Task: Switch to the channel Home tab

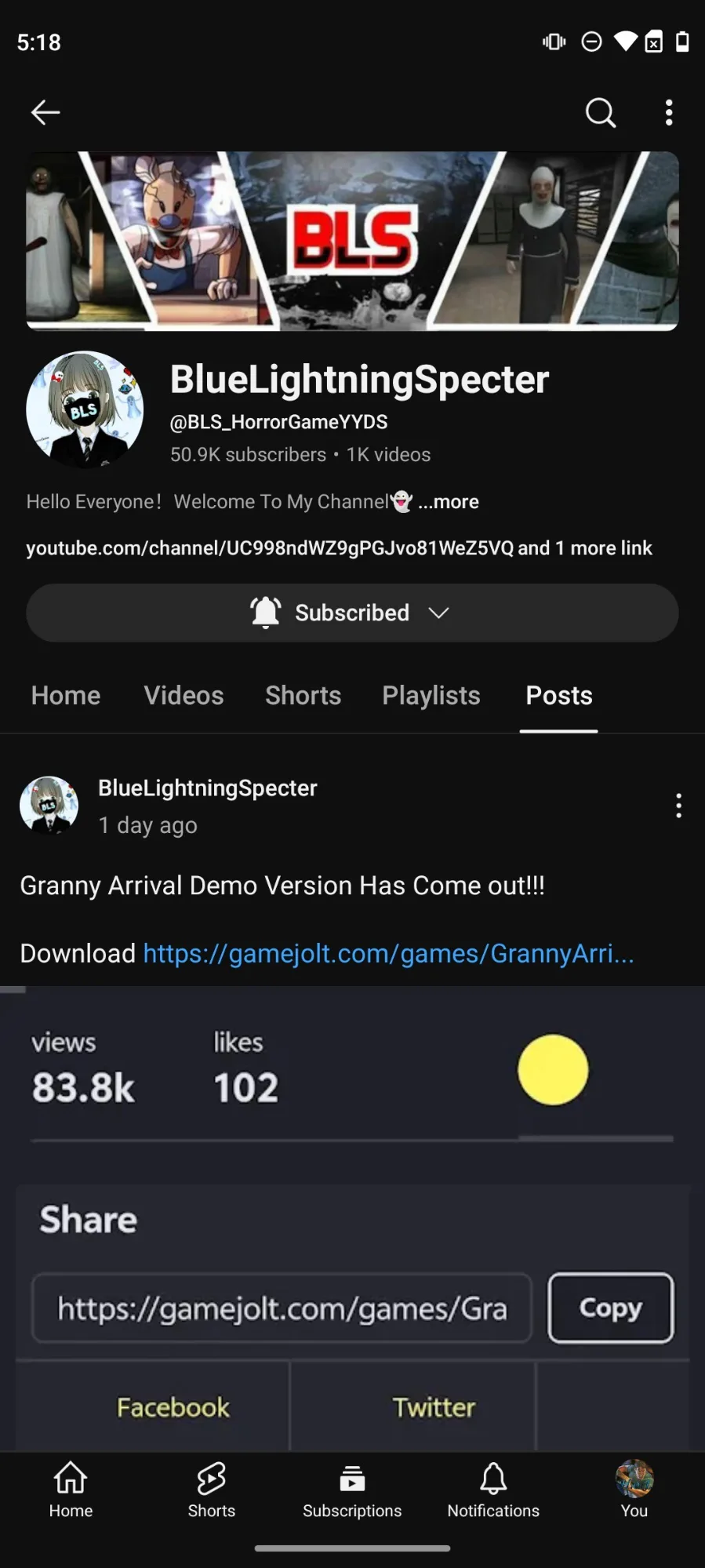Action: pos(66,696)
